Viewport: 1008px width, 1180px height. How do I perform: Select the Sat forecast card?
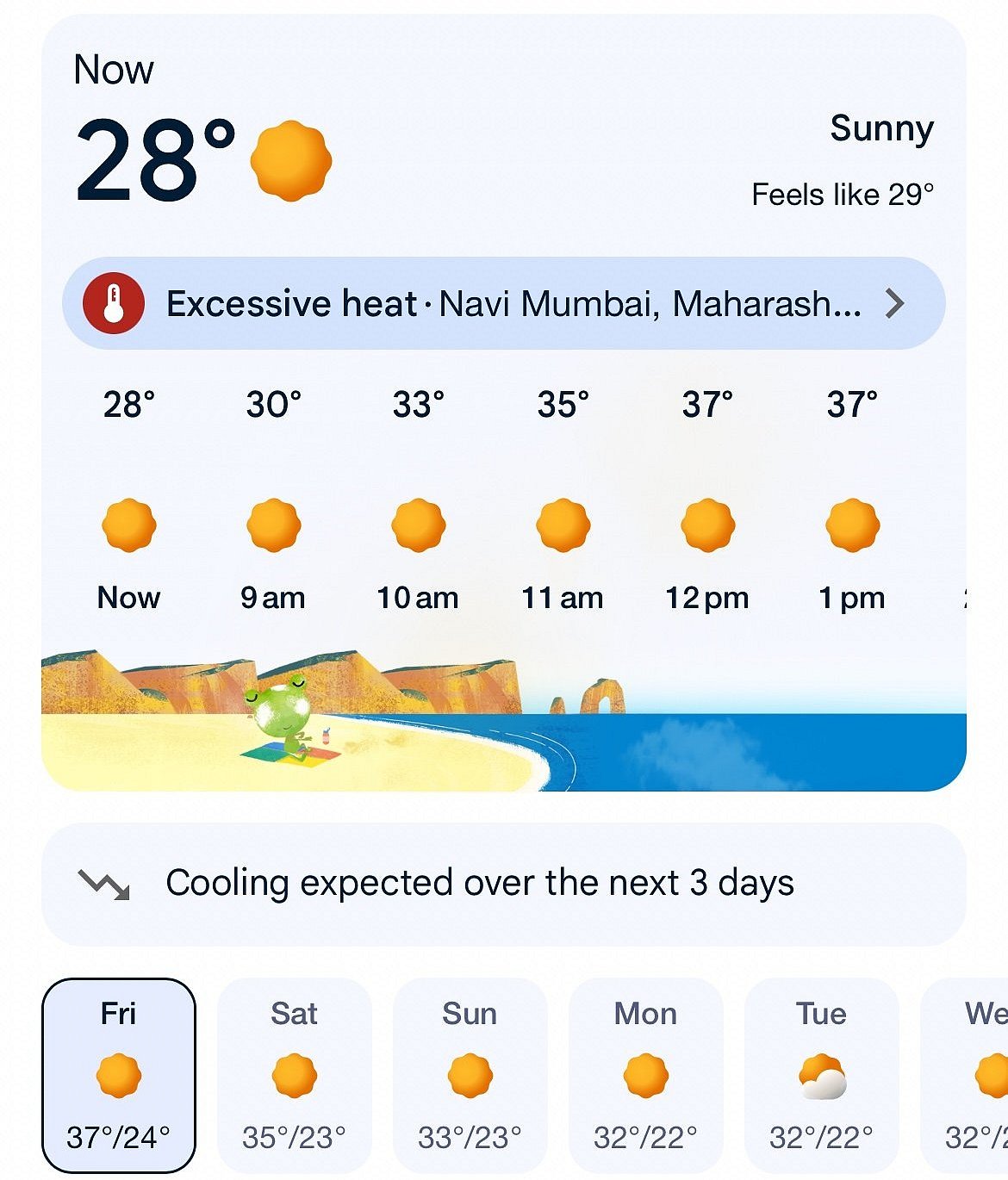[294, 1075]
